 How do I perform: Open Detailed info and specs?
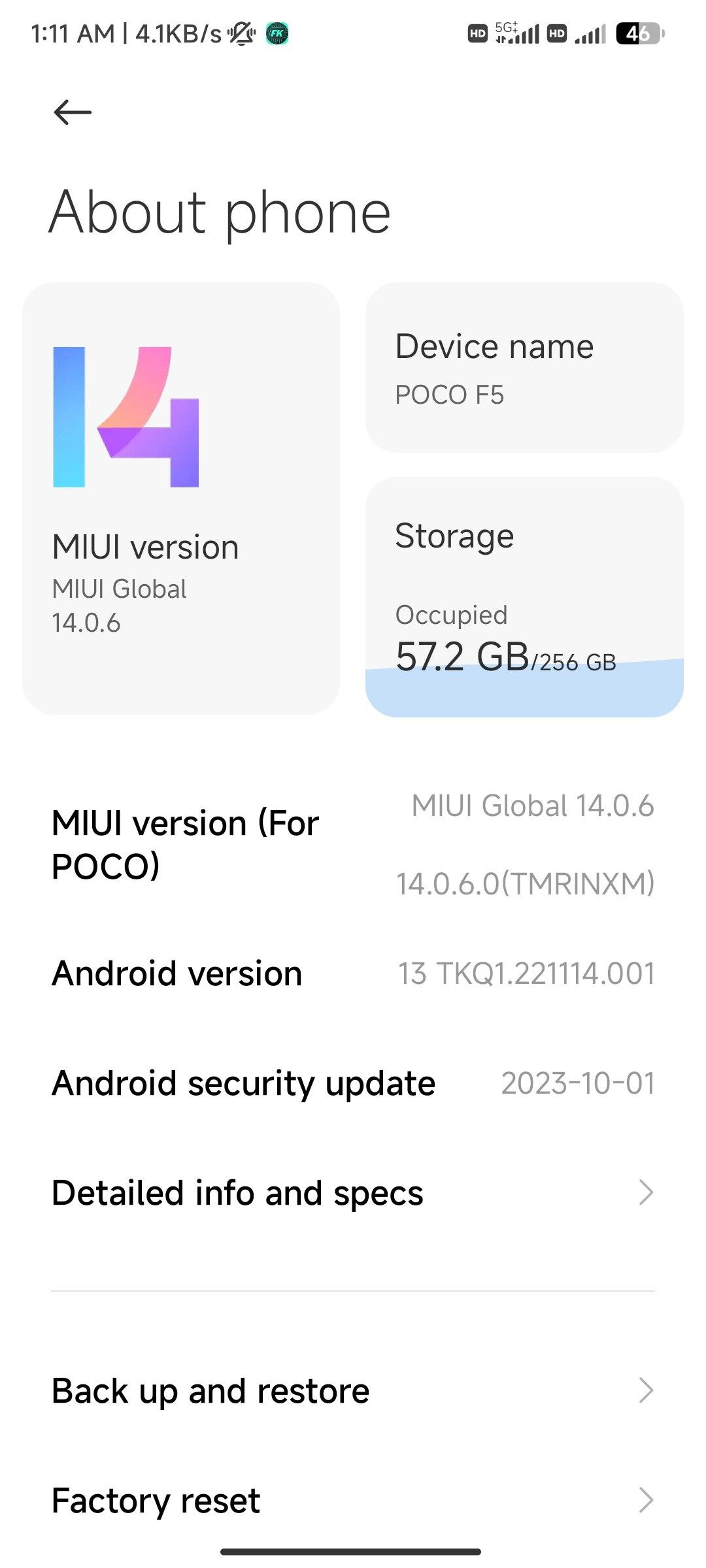[353, 1193]
